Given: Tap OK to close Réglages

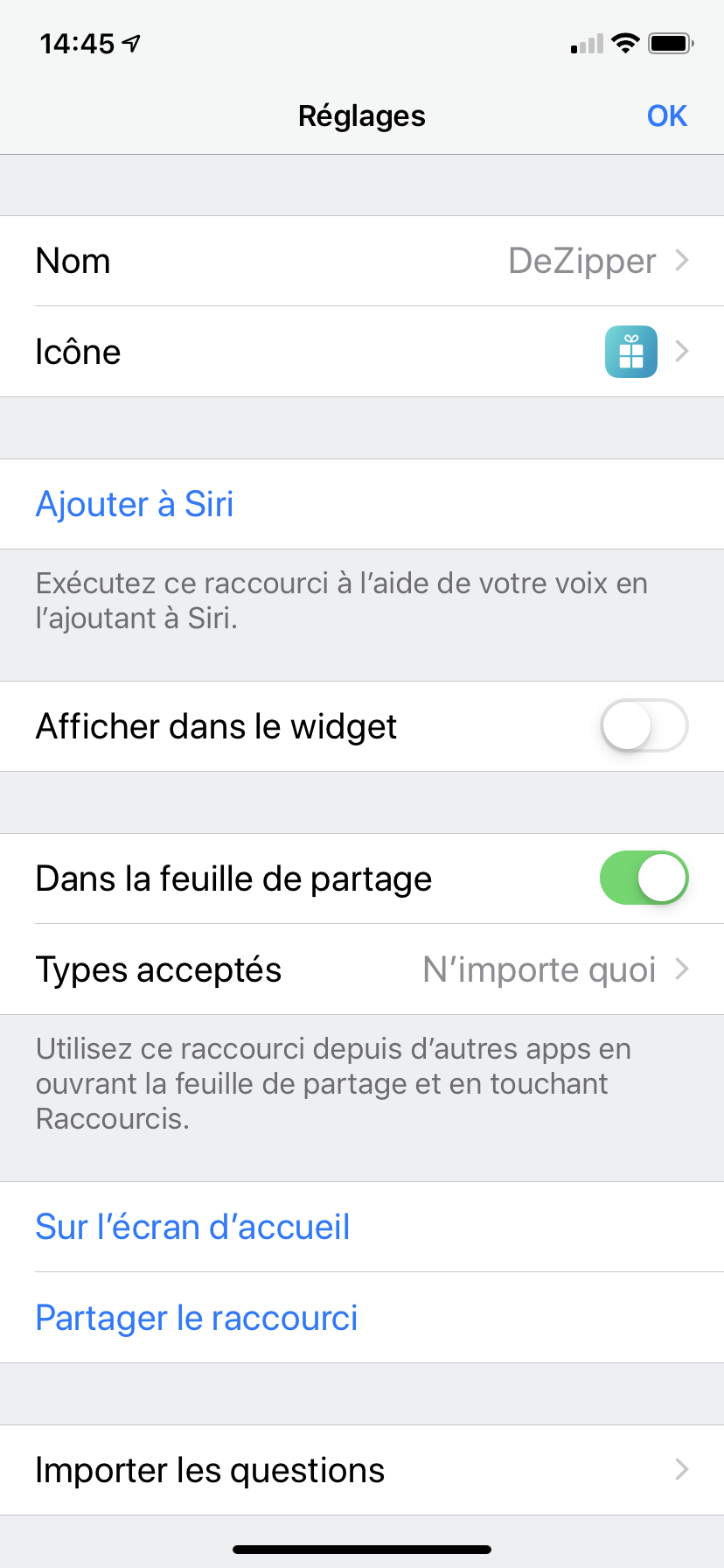Looking at the screenshot, I should (666, 115).
